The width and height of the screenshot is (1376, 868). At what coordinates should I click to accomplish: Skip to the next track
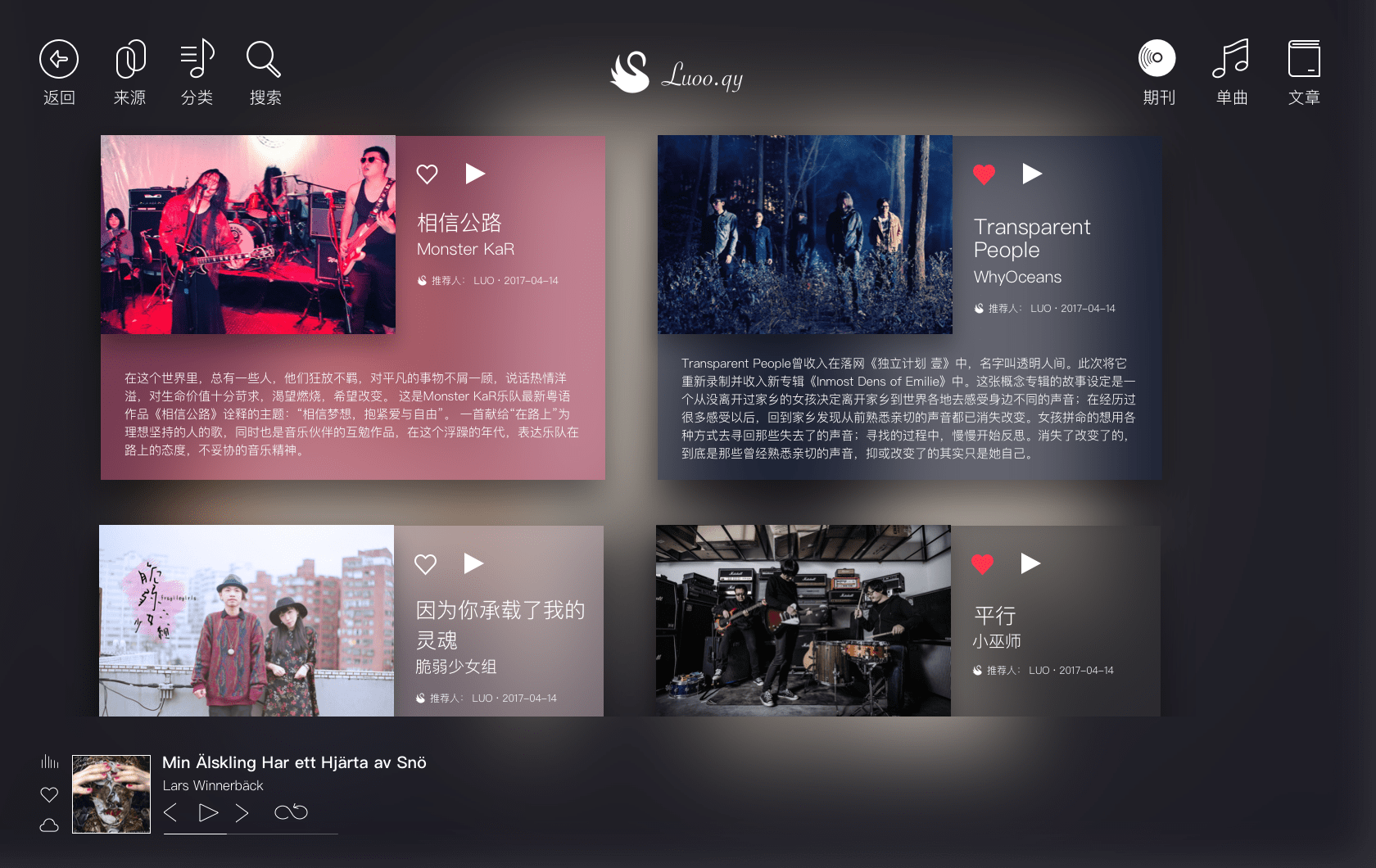(x=242, y=812)
